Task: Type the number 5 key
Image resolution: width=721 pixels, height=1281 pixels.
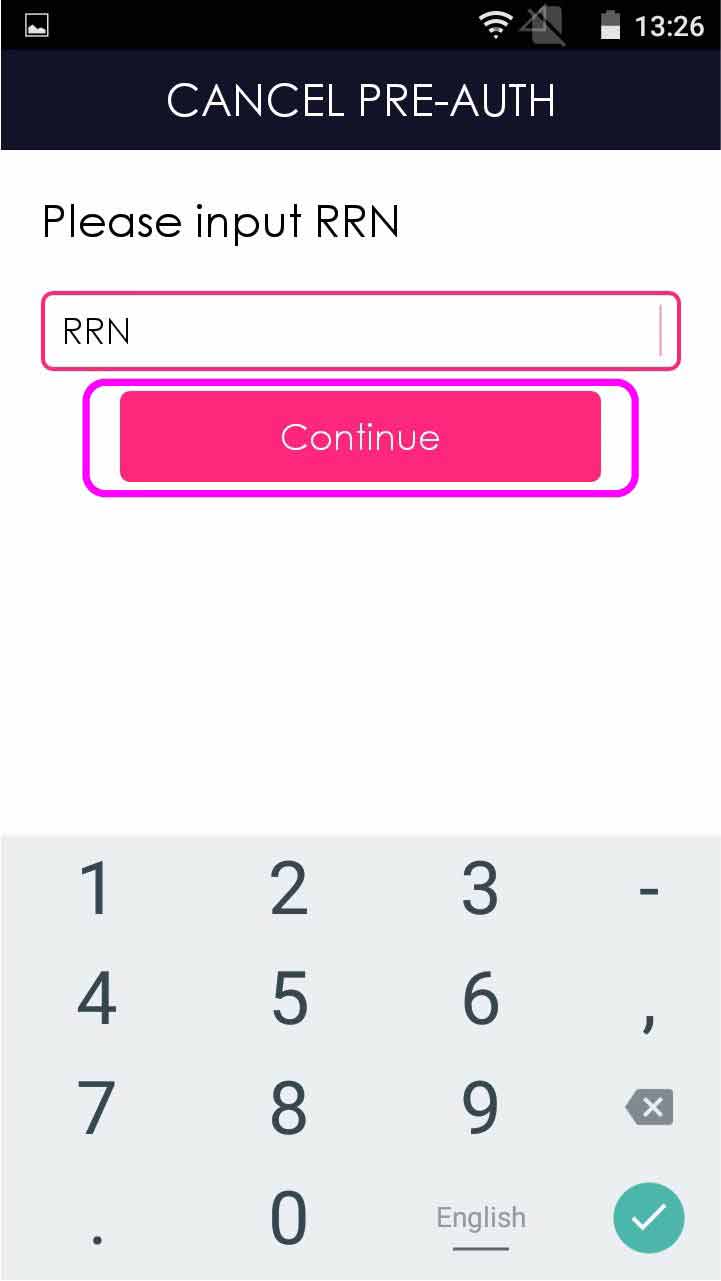Action: tap(289, 999)
